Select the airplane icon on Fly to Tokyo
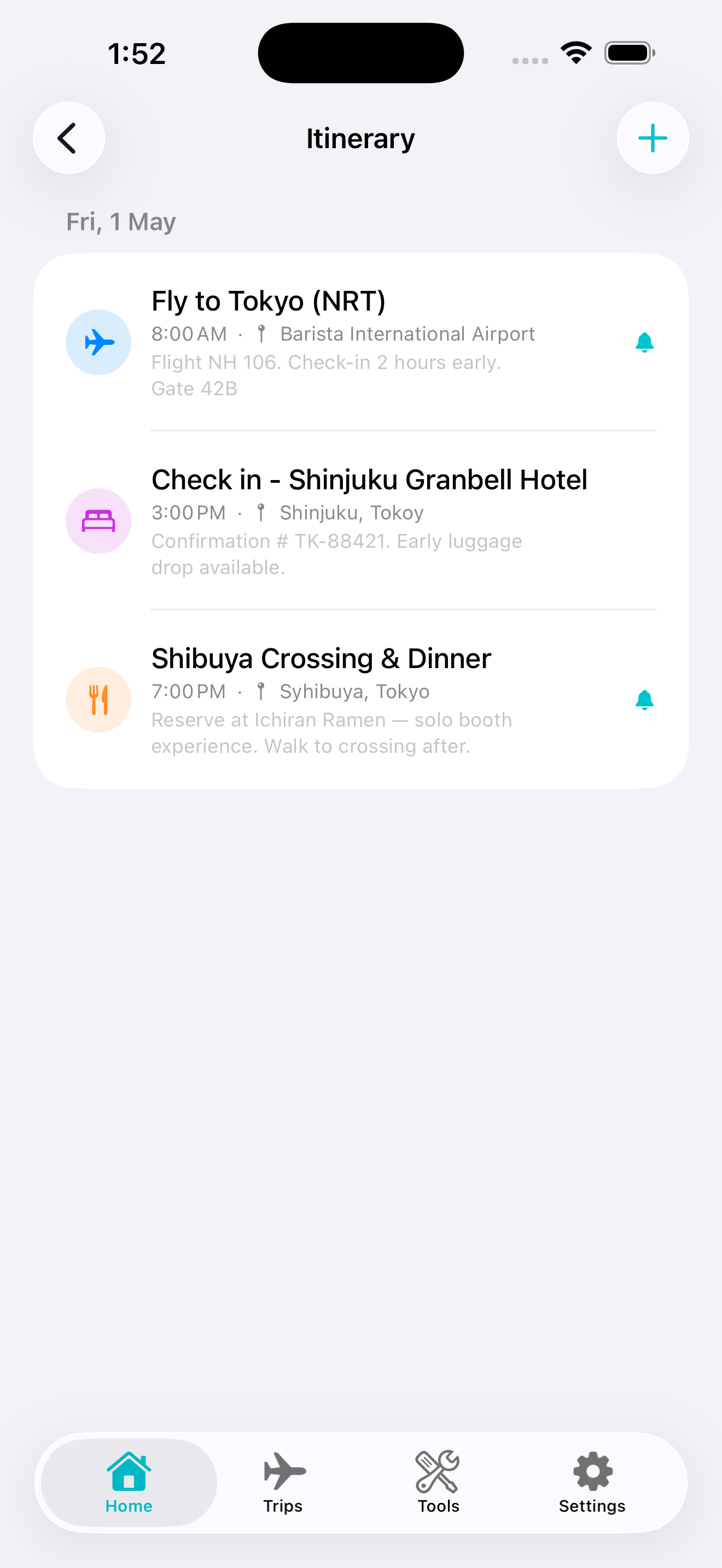Image resolution: width=722 pixels, height=1568 pixels. click(x=98, y=342)
